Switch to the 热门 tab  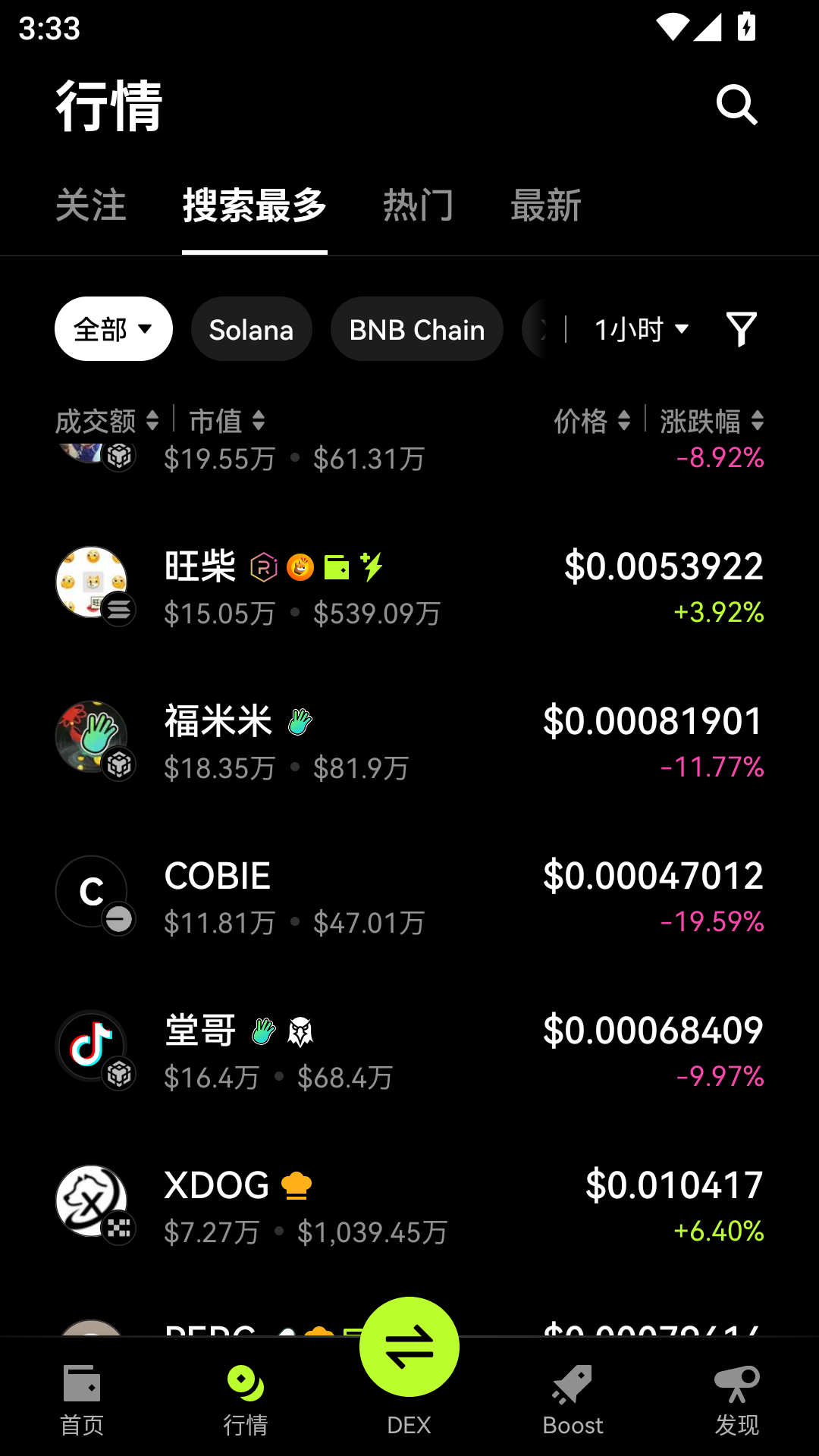[419, 206]
